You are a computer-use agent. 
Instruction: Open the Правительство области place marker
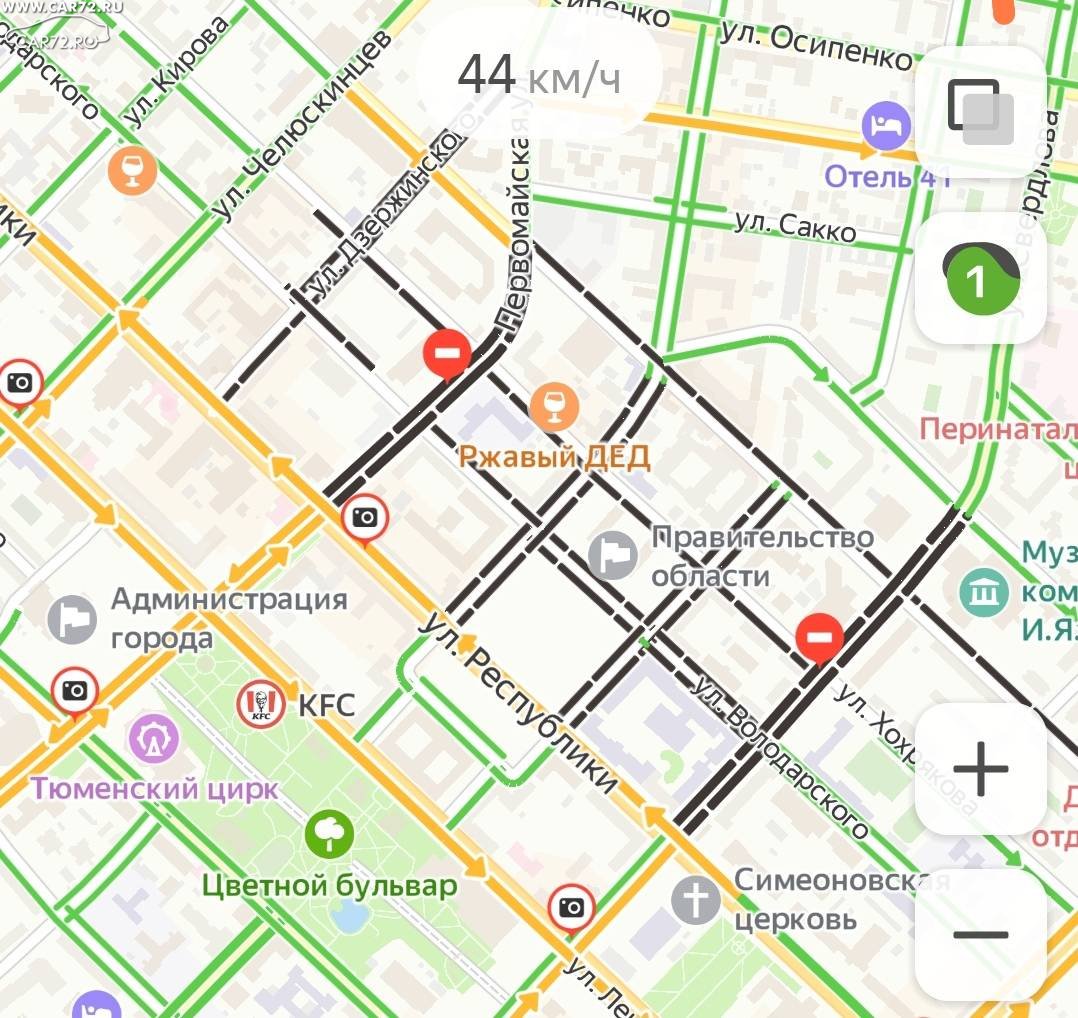click(x=612, y=556)
